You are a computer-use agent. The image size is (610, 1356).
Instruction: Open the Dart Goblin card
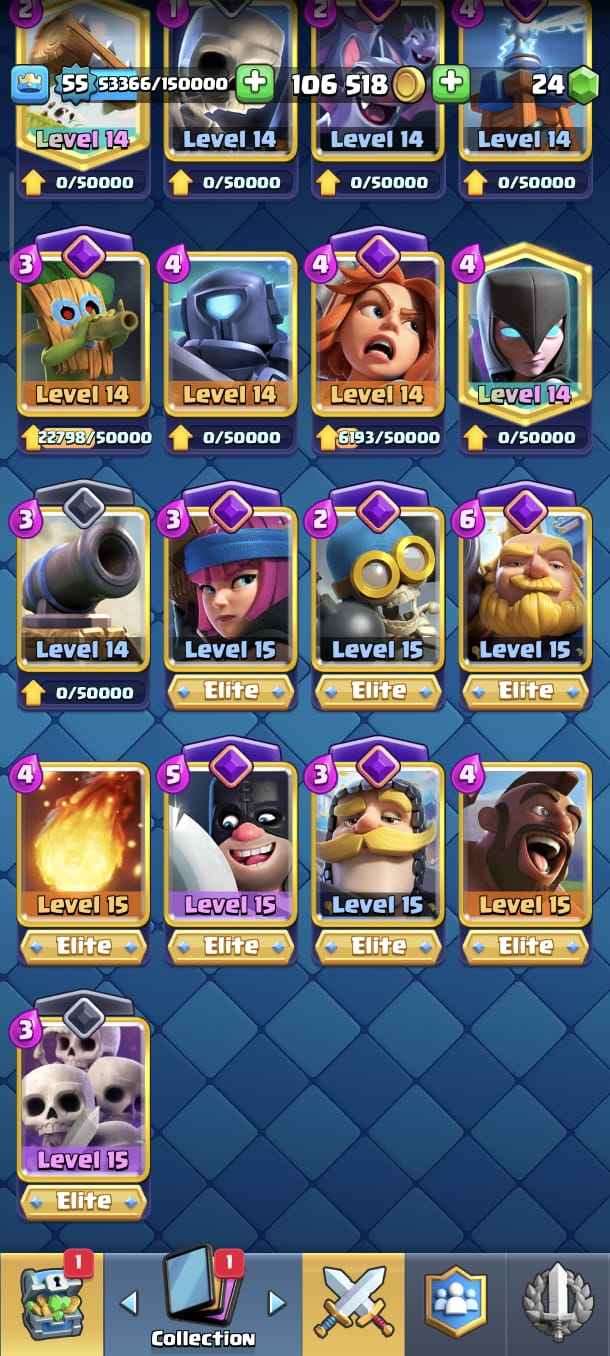pyautogui.click(x=82, y=335)
